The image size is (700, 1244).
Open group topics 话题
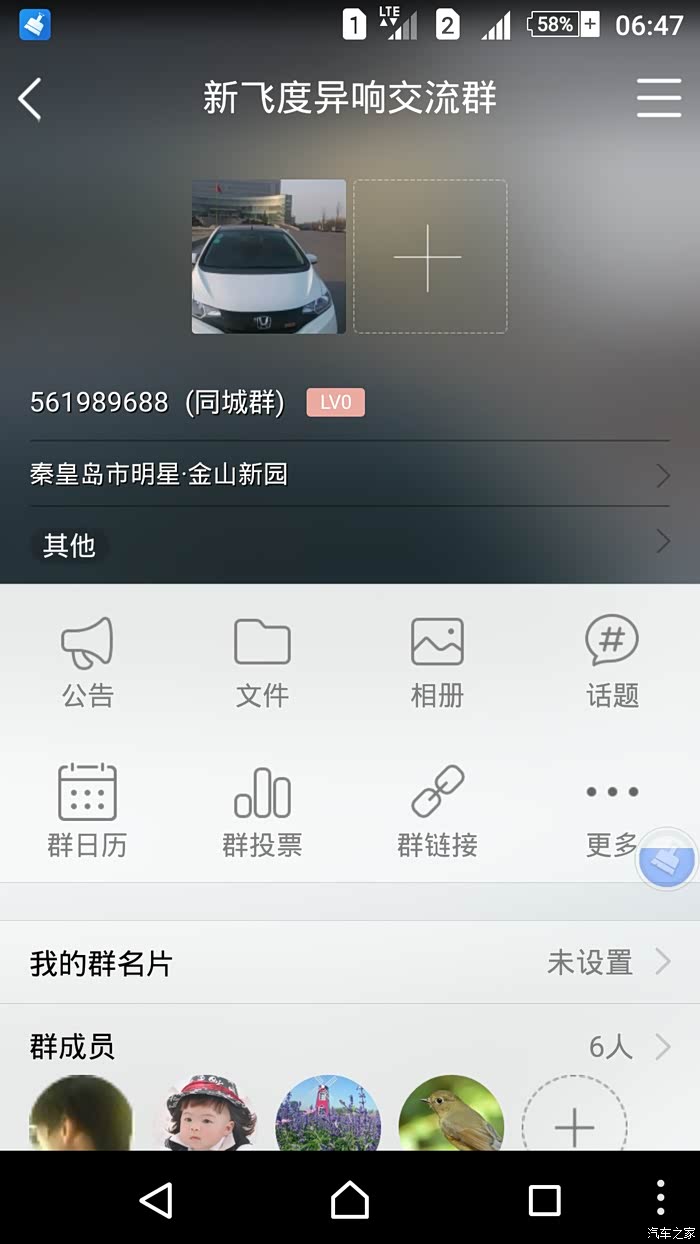pyautogui.click(x=612, y=662)
